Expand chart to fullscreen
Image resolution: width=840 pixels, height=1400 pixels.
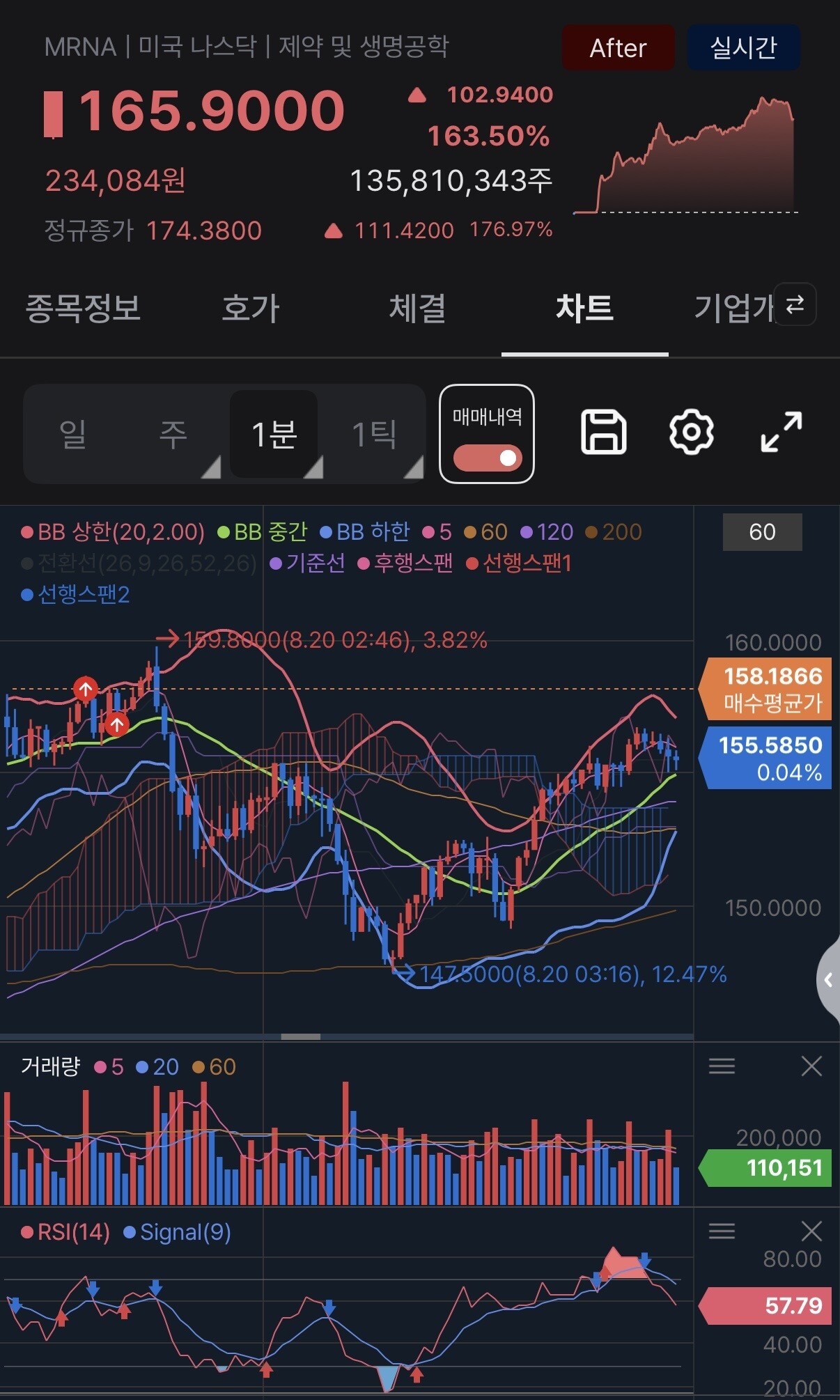[781, 433]
